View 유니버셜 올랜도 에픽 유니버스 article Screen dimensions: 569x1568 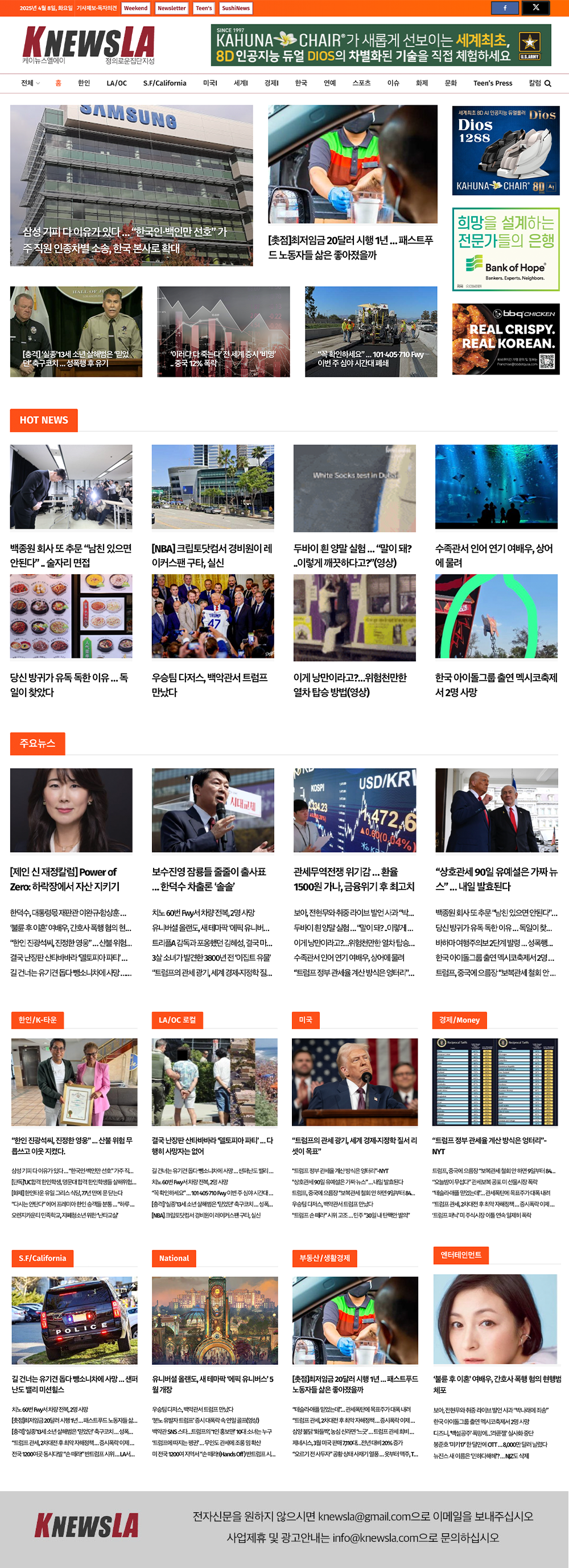pos(213,1384)
